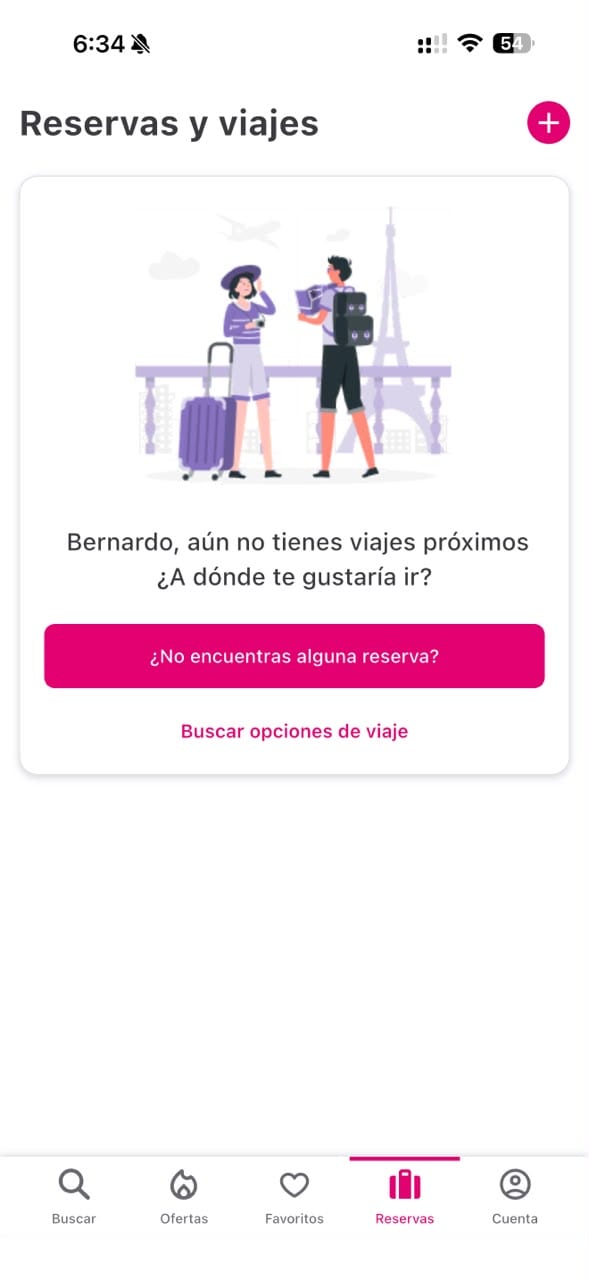The image size is (589, 1280).
Task: Tap "¿No encuentras alguna reserva?" button
Action: pyautogui.click(x=294, y=656)
